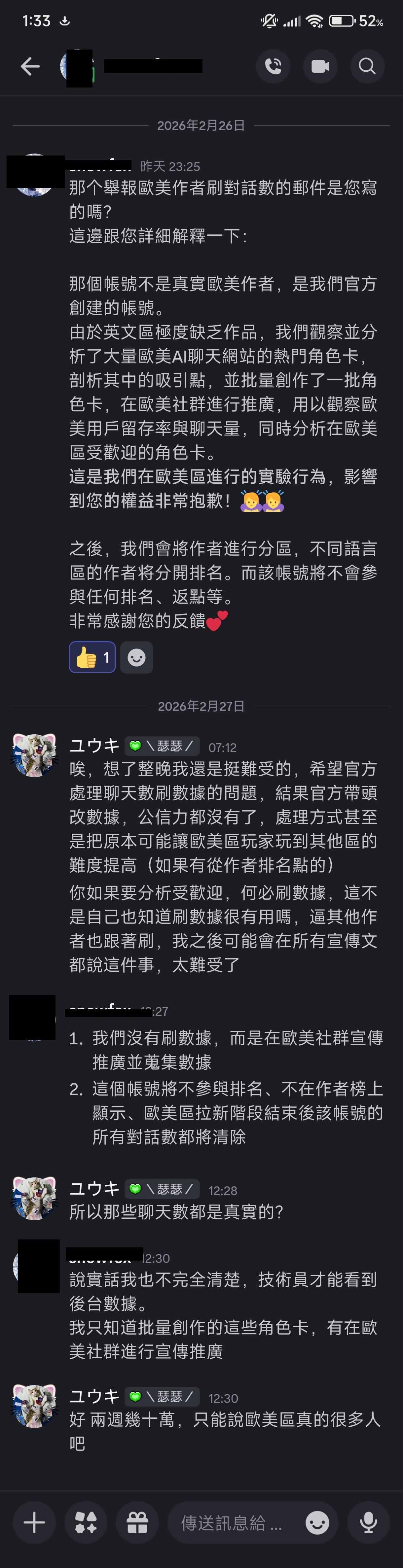Open the plus attachment menu
This screenshot has width=403, height=1568.
[34, 1523]
